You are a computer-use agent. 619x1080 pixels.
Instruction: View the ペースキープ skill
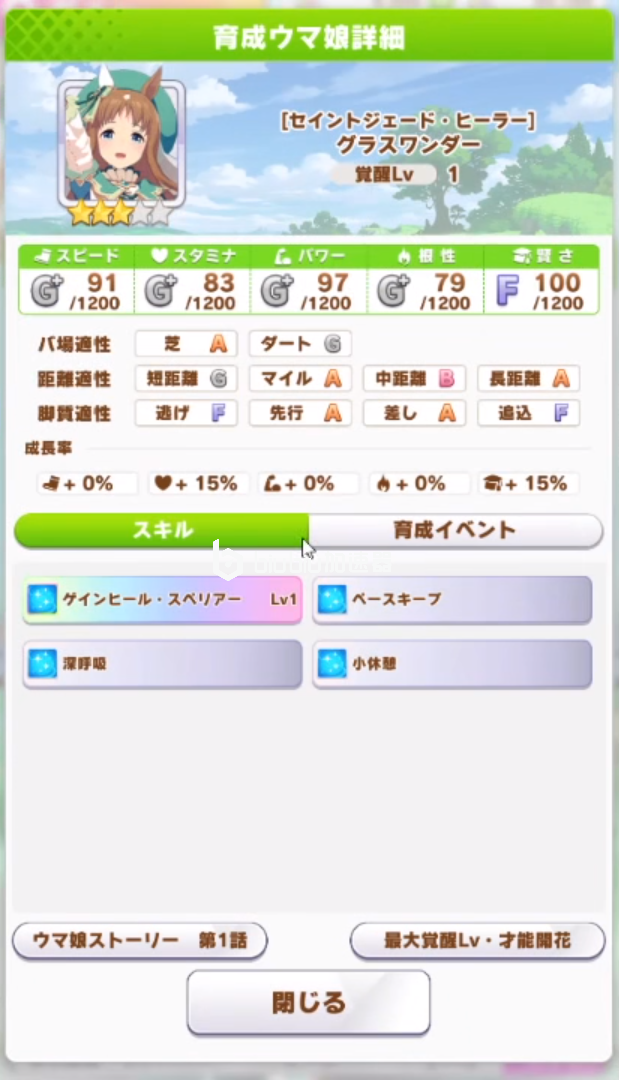(x=452, y=600)
